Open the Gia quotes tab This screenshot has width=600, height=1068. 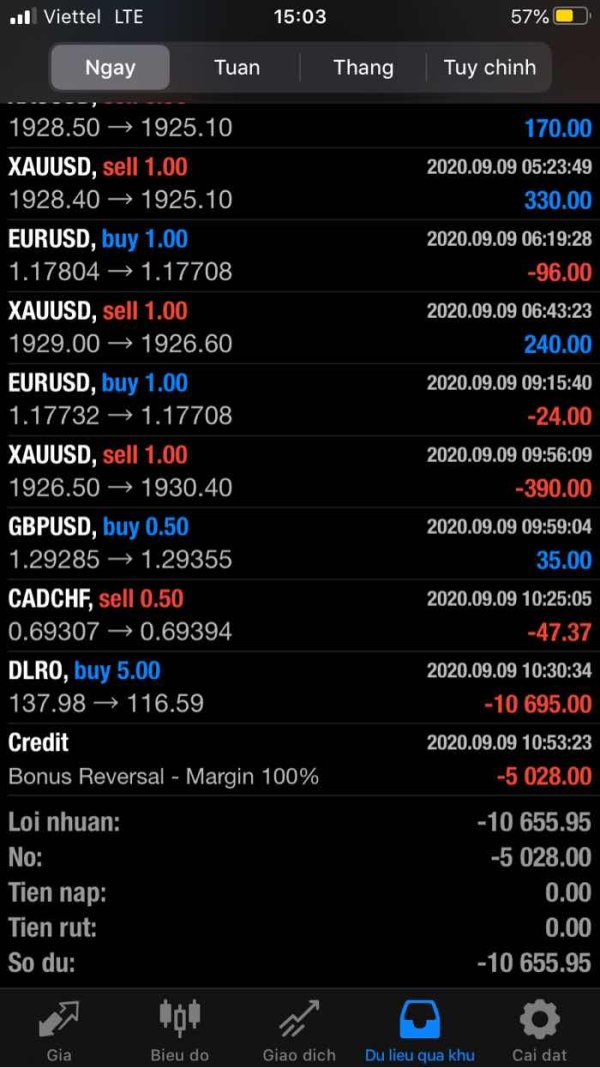(x=59, y=1031)
